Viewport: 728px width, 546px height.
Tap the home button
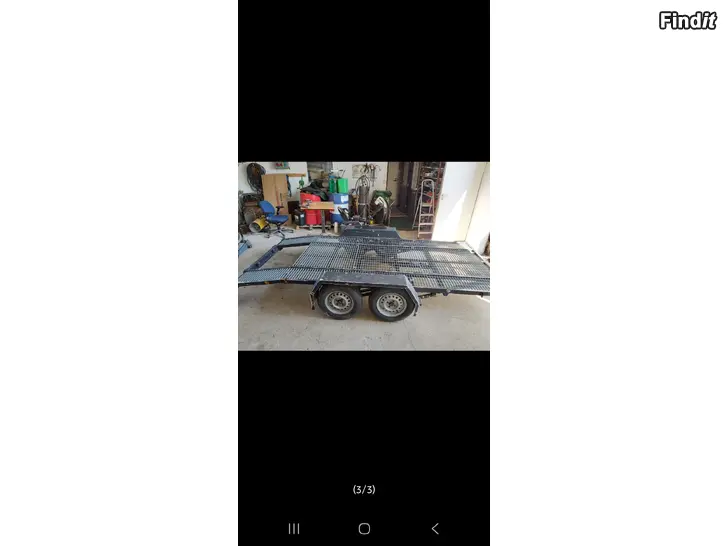tap(364, 528)
